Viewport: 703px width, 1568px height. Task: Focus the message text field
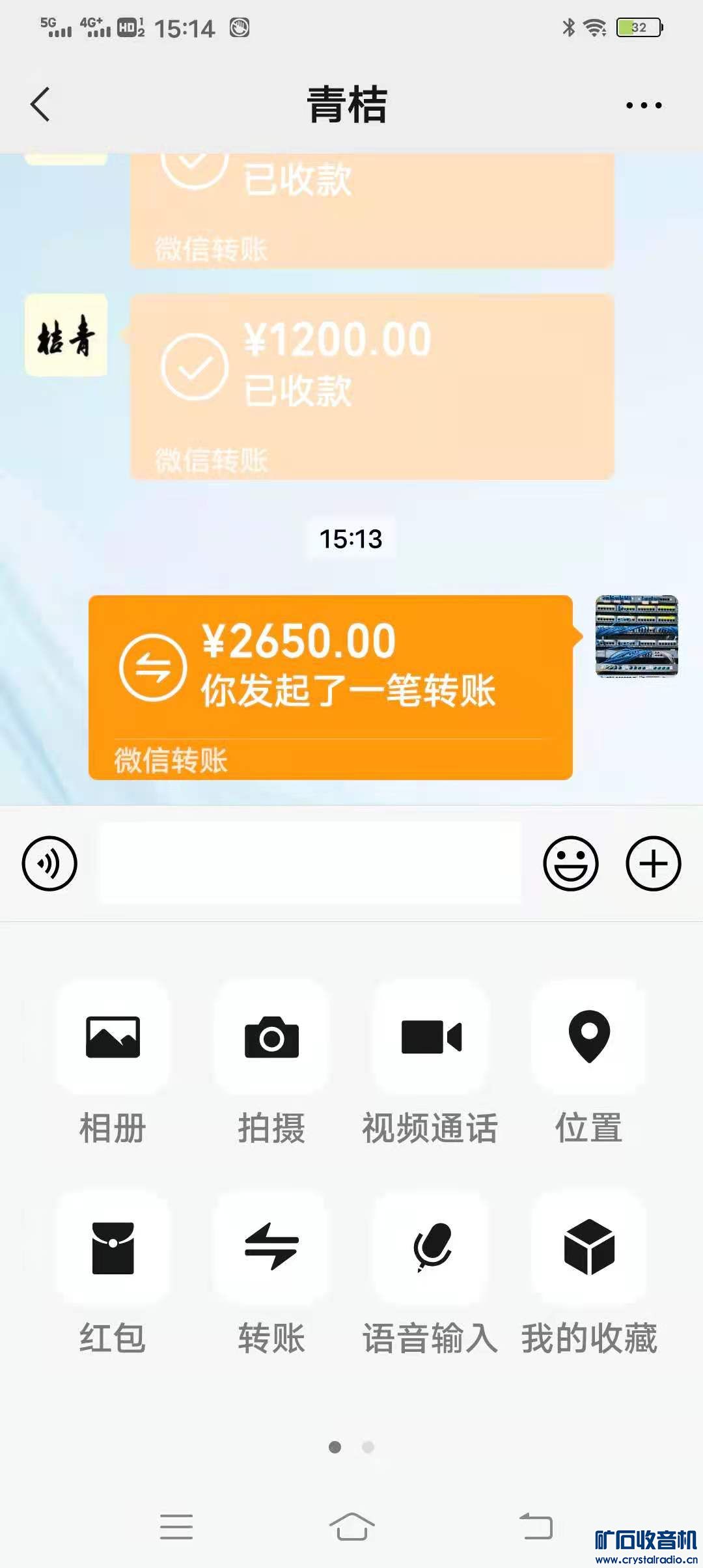pyautogui.click(x=310, y=863)
